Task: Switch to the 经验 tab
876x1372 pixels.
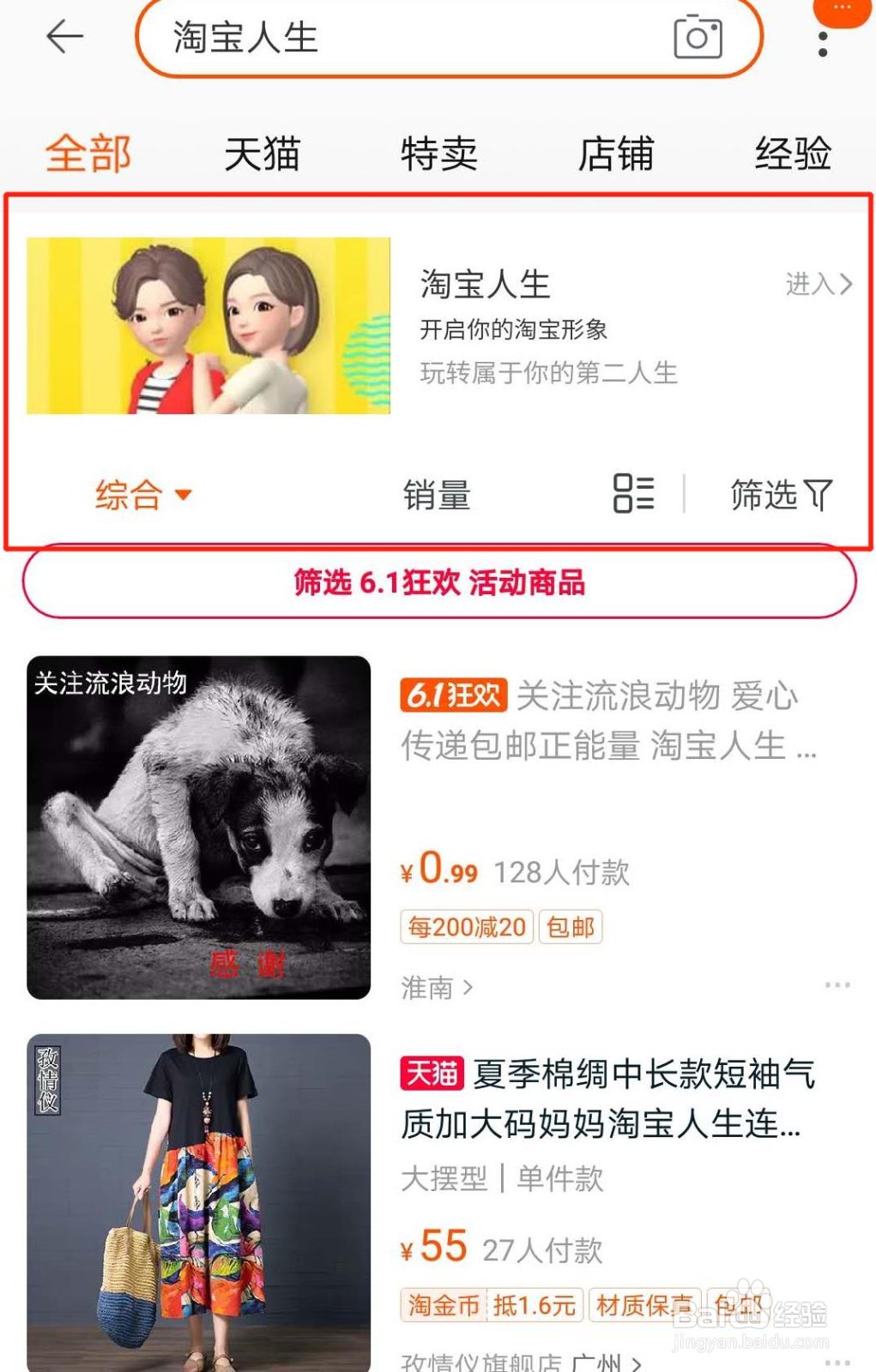Action: click(x=793, y=154)
